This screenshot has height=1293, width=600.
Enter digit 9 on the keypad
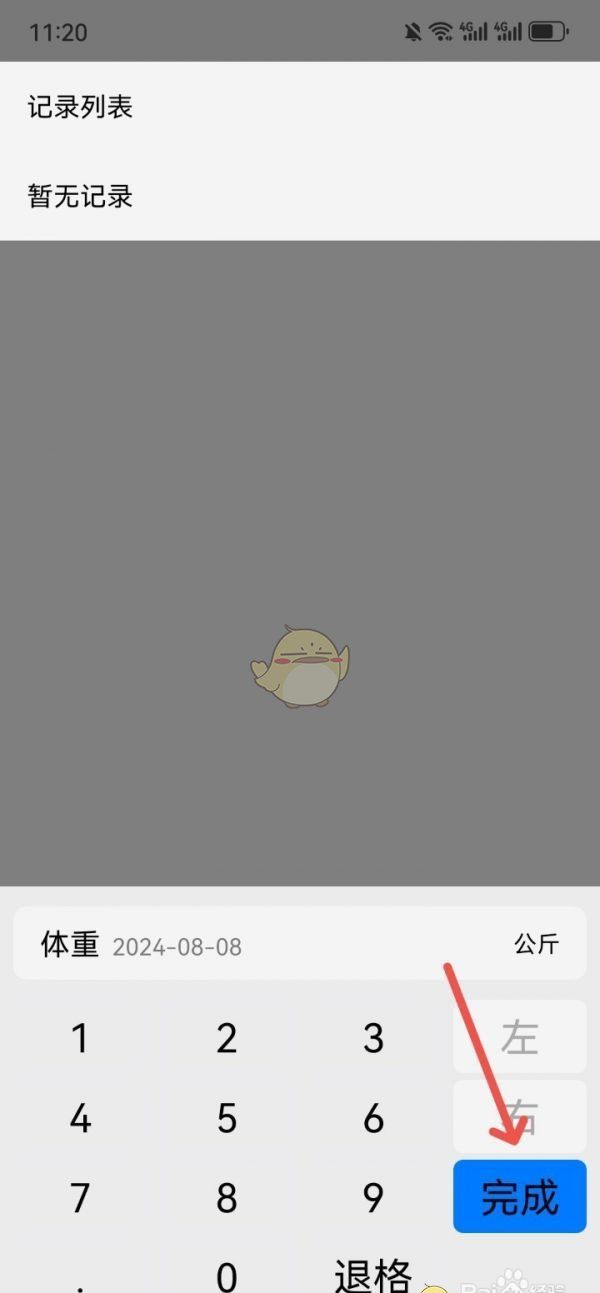[x=373, y=1197]
